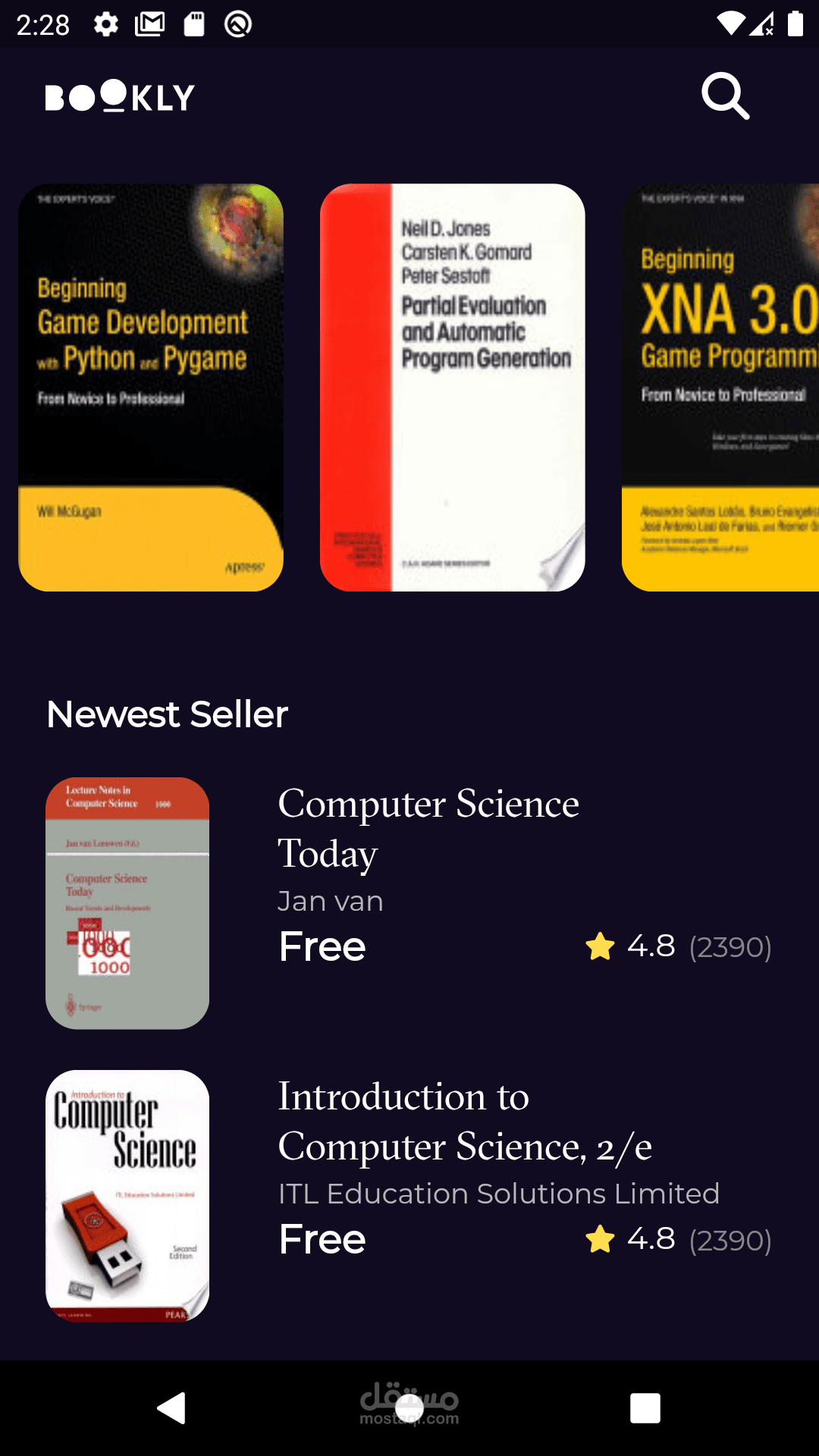Open the Beginning XNA 3.0 Game Programming cover

(720, 387)
